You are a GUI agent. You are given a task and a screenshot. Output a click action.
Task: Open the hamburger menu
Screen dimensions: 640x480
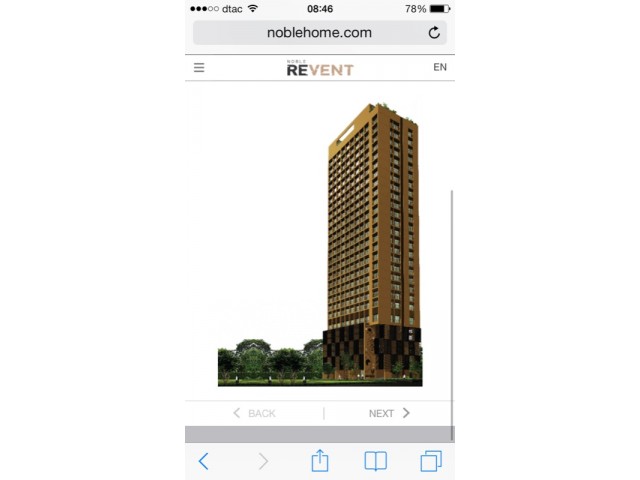199,68
